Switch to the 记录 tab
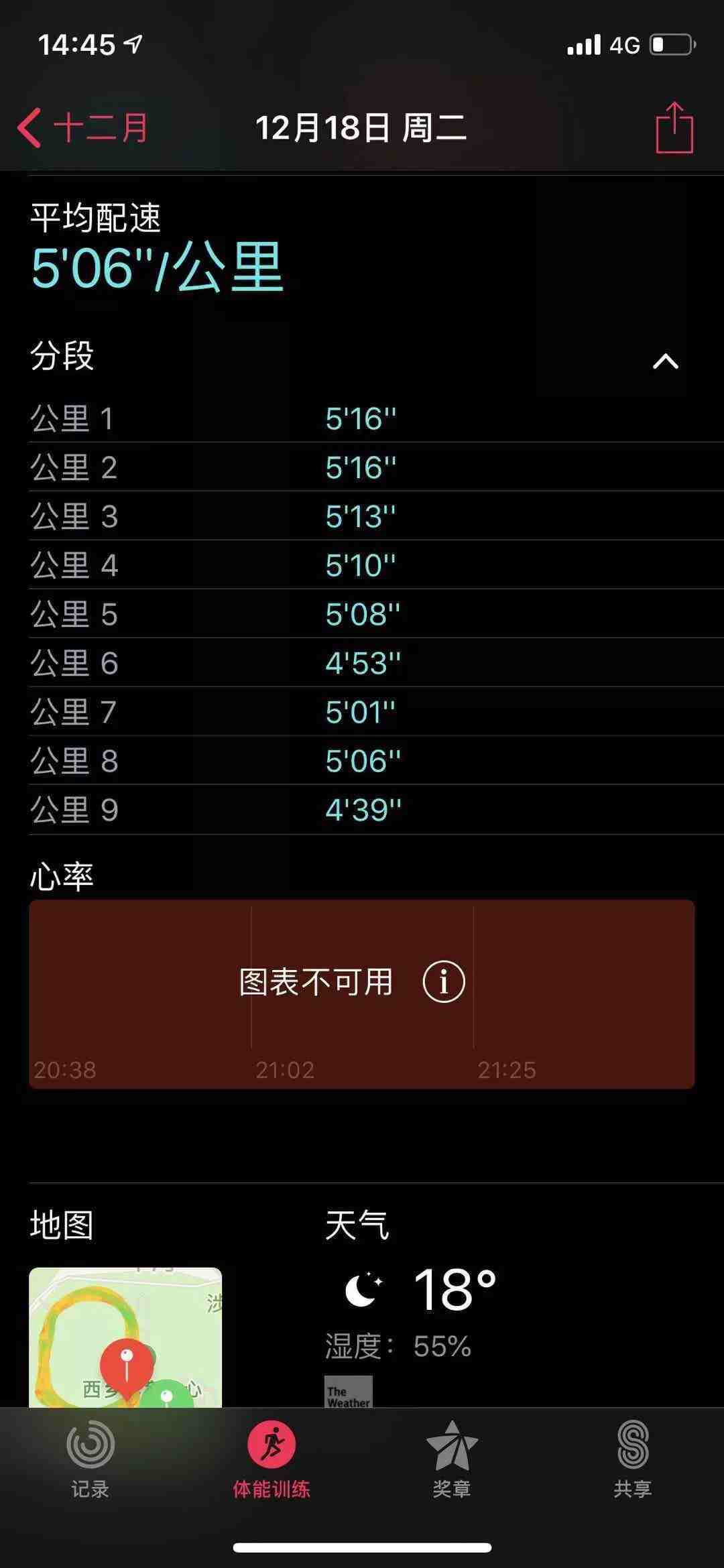724x1568 pixels. [90, 1459]
